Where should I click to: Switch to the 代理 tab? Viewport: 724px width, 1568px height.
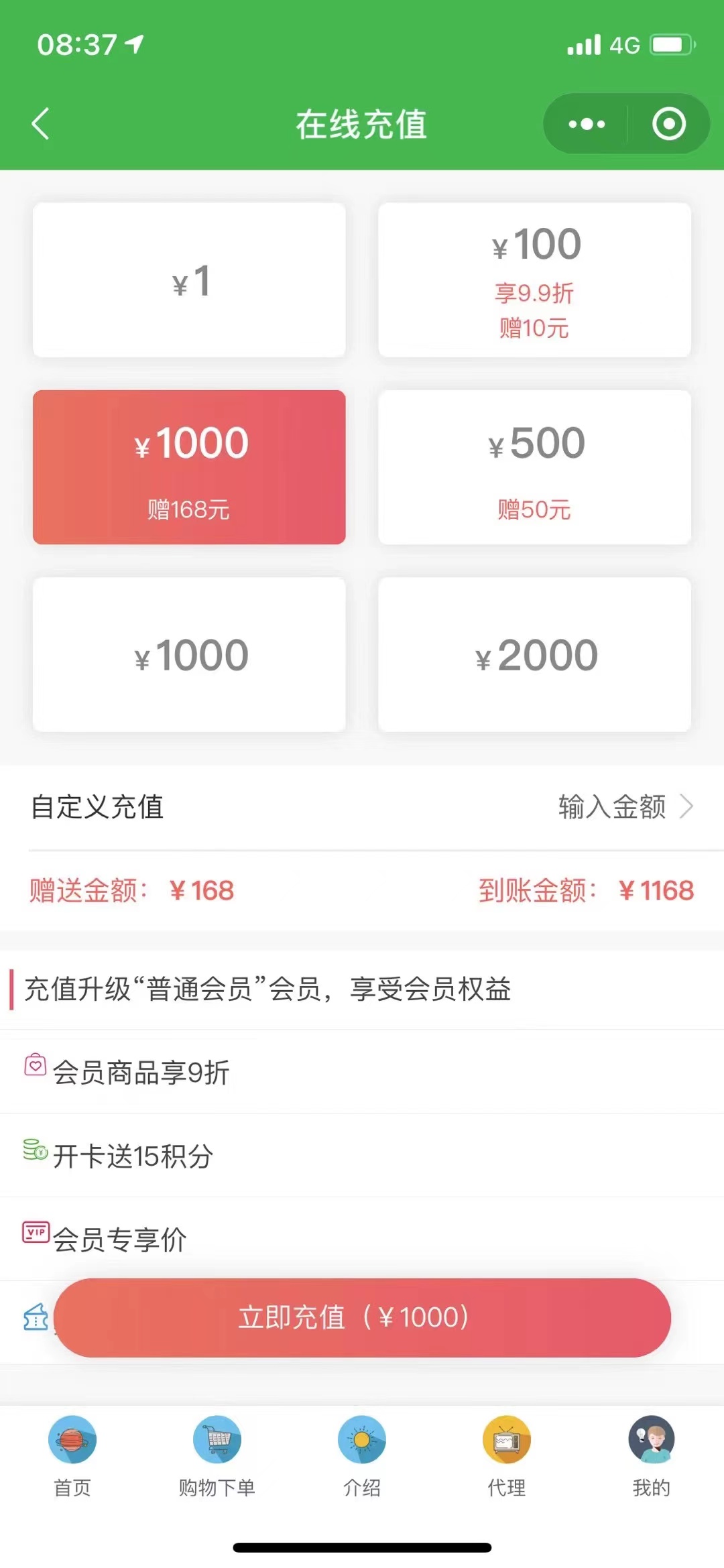(507, 1456)
